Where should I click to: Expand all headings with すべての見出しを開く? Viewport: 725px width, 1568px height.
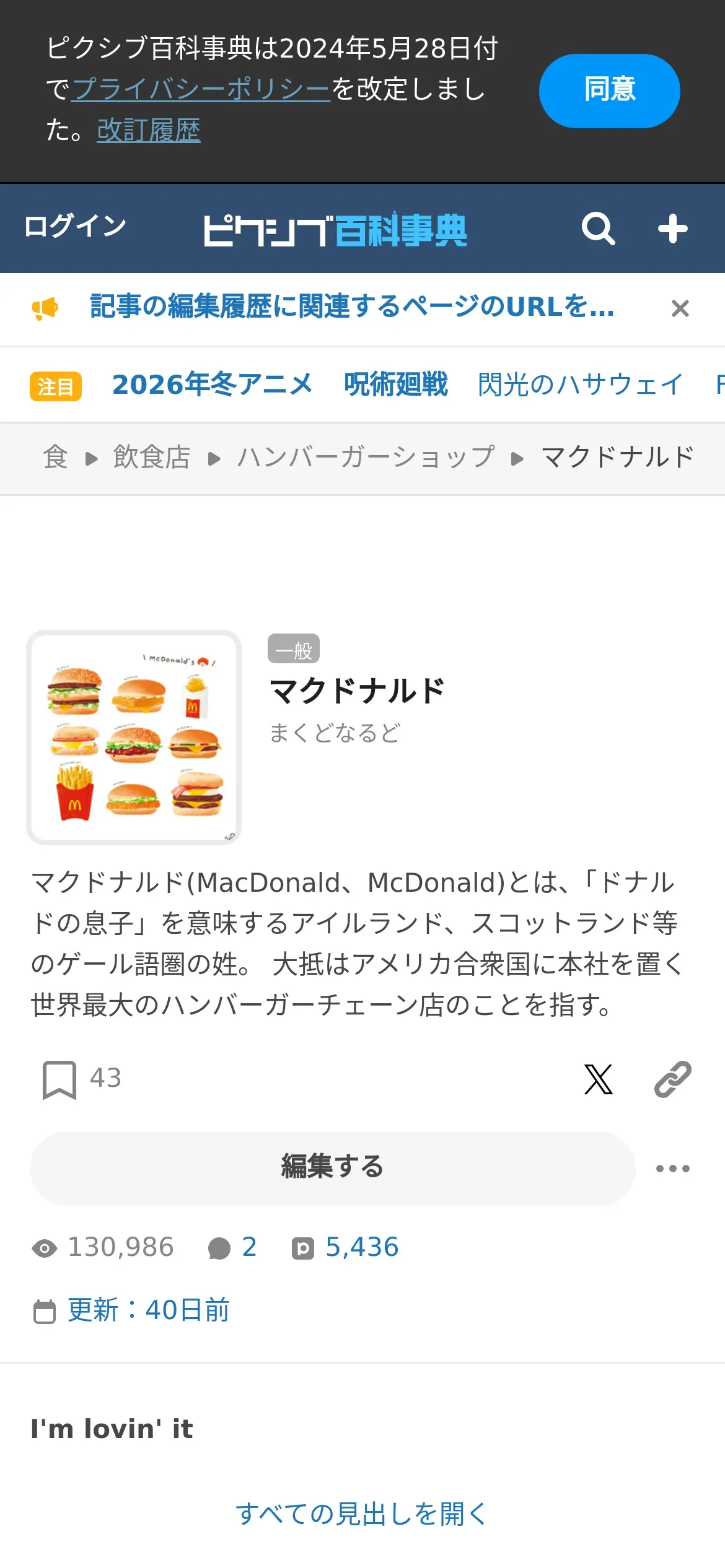point(362,1514)
